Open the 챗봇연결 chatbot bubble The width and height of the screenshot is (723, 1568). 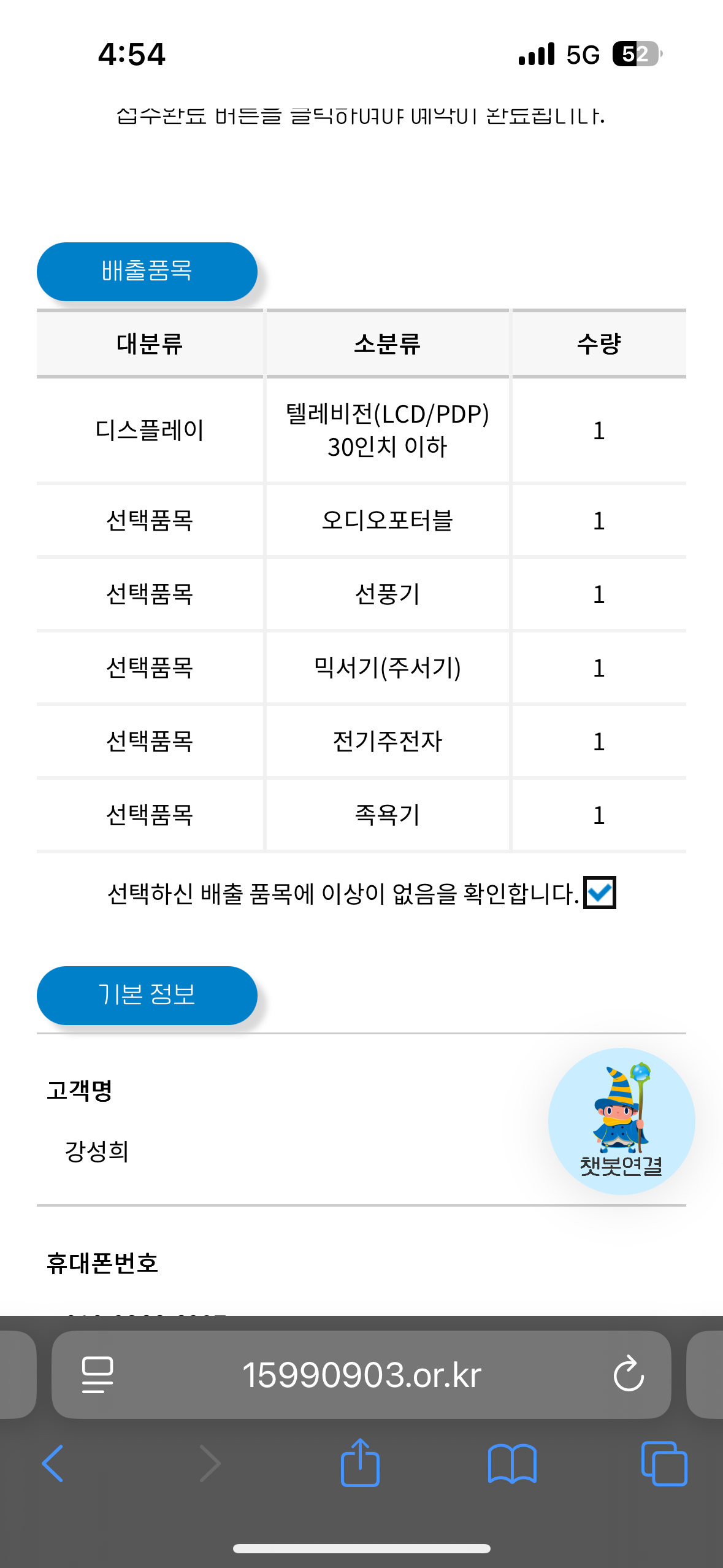[621, 1121]
